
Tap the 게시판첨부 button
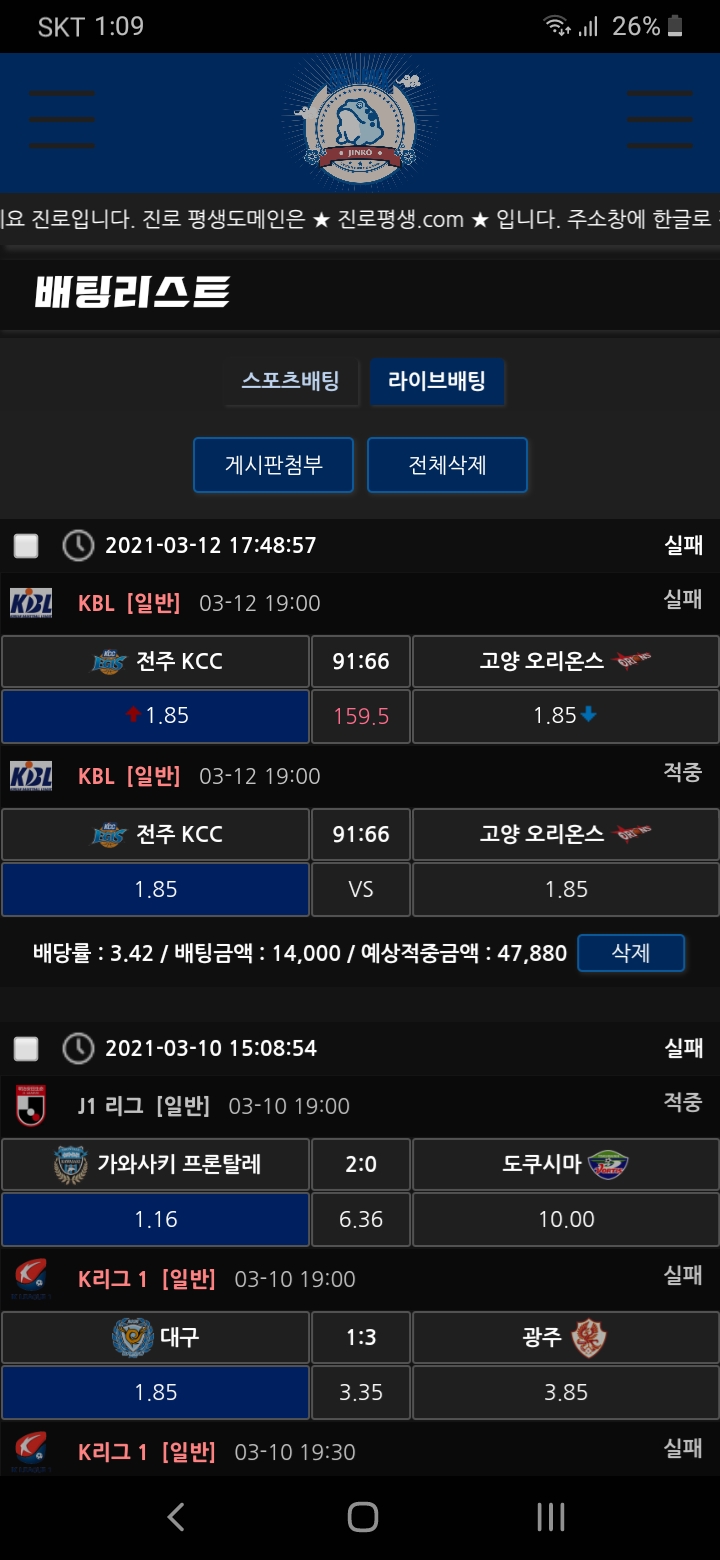click(x=273, y=465)
